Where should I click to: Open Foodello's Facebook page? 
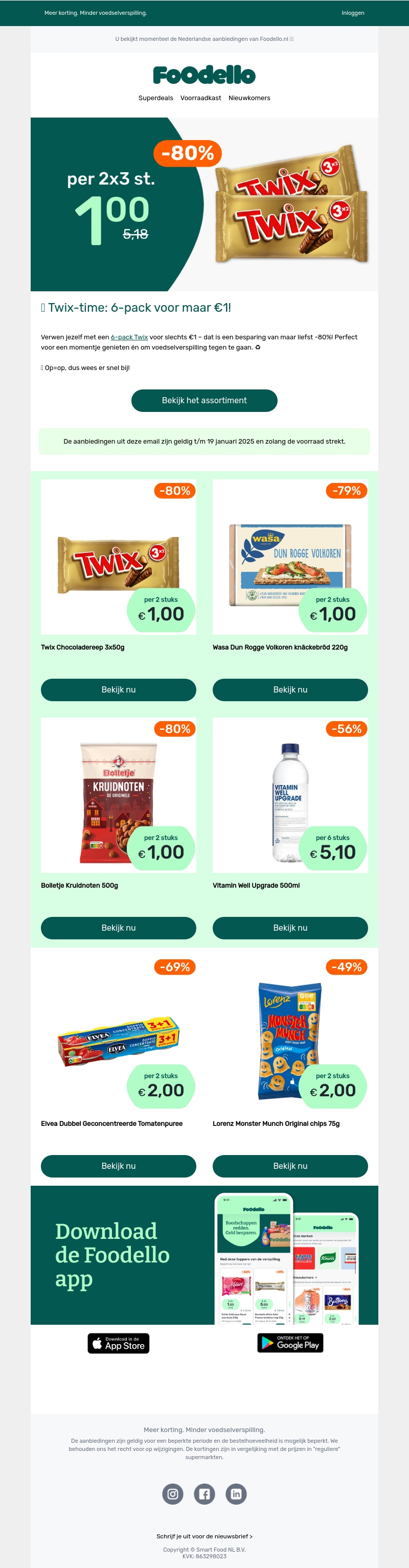pyautogui.click(x=204, y=1494)
